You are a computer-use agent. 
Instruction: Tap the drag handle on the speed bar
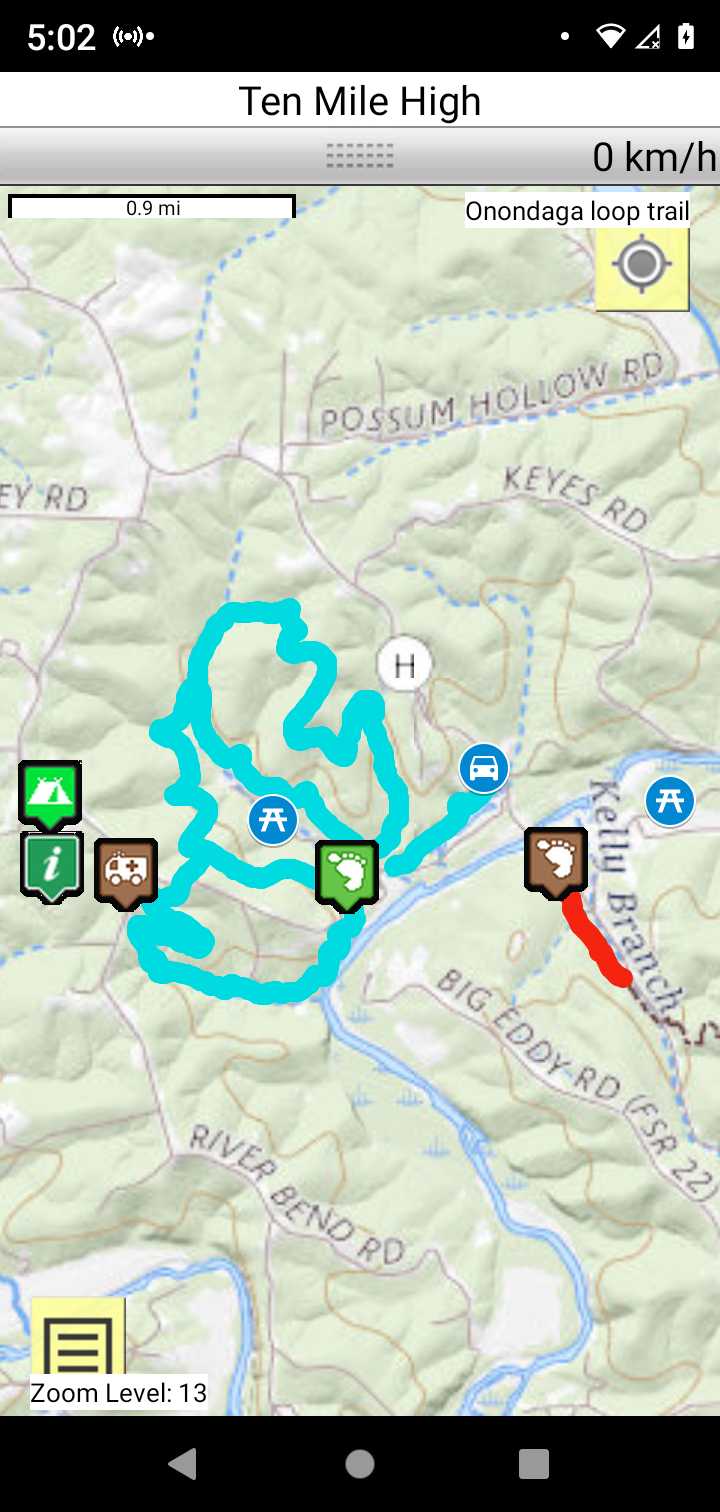pyautogui.click(x=359, y=156)
